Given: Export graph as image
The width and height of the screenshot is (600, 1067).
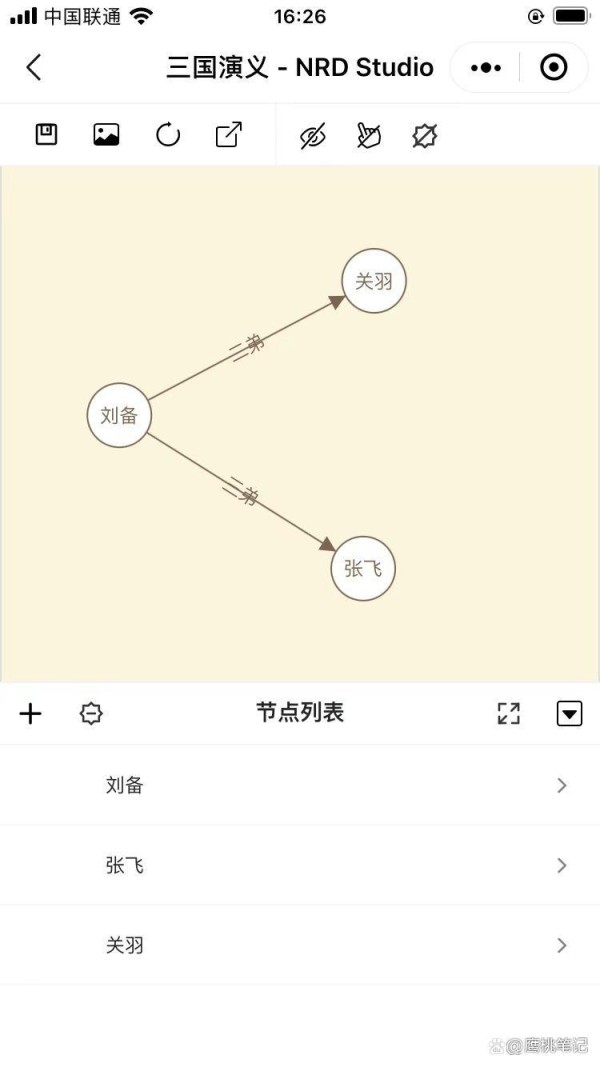Looking at the screenshot, I should pos(106,135).
